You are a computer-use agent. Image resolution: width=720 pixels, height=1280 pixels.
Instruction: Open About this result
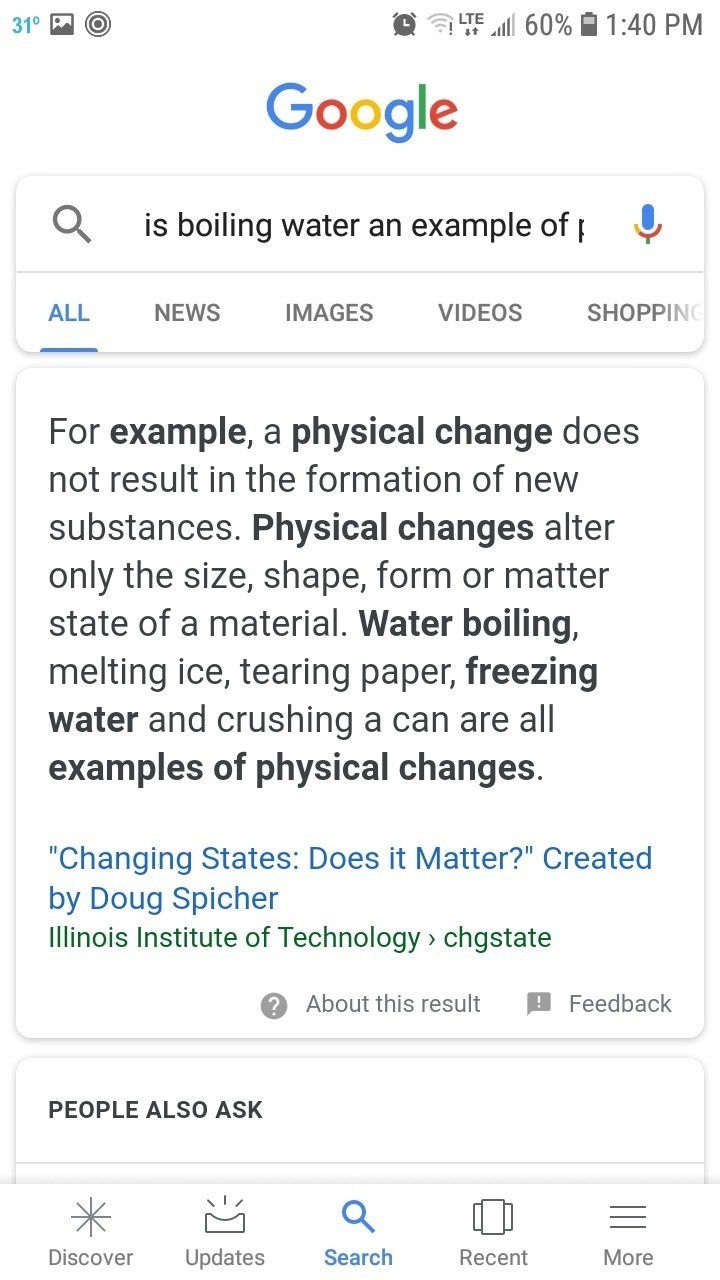click(371, 1004)
